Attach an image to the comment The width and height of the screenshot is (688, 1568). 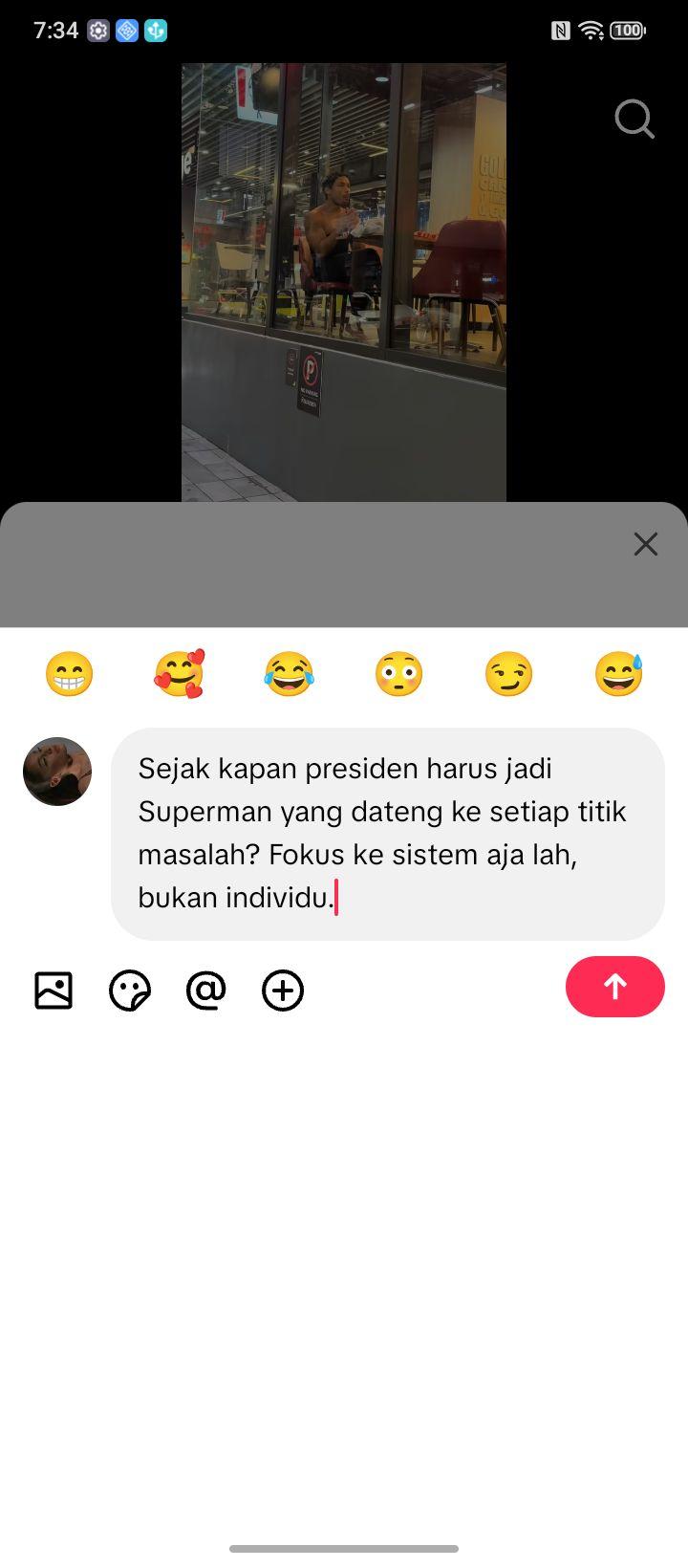pos(54,991)
